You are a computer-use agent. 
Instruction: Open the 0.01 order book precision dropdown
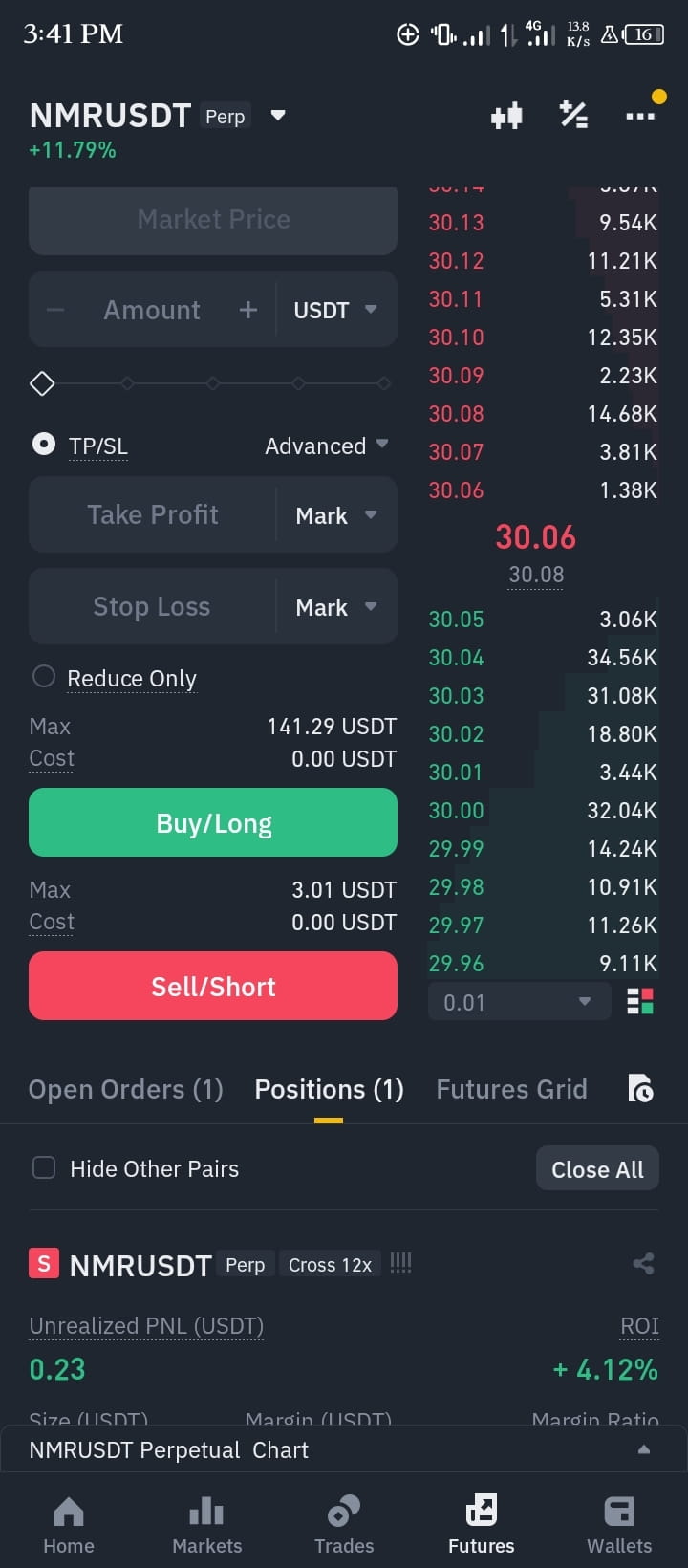[x=519, y=1002]
